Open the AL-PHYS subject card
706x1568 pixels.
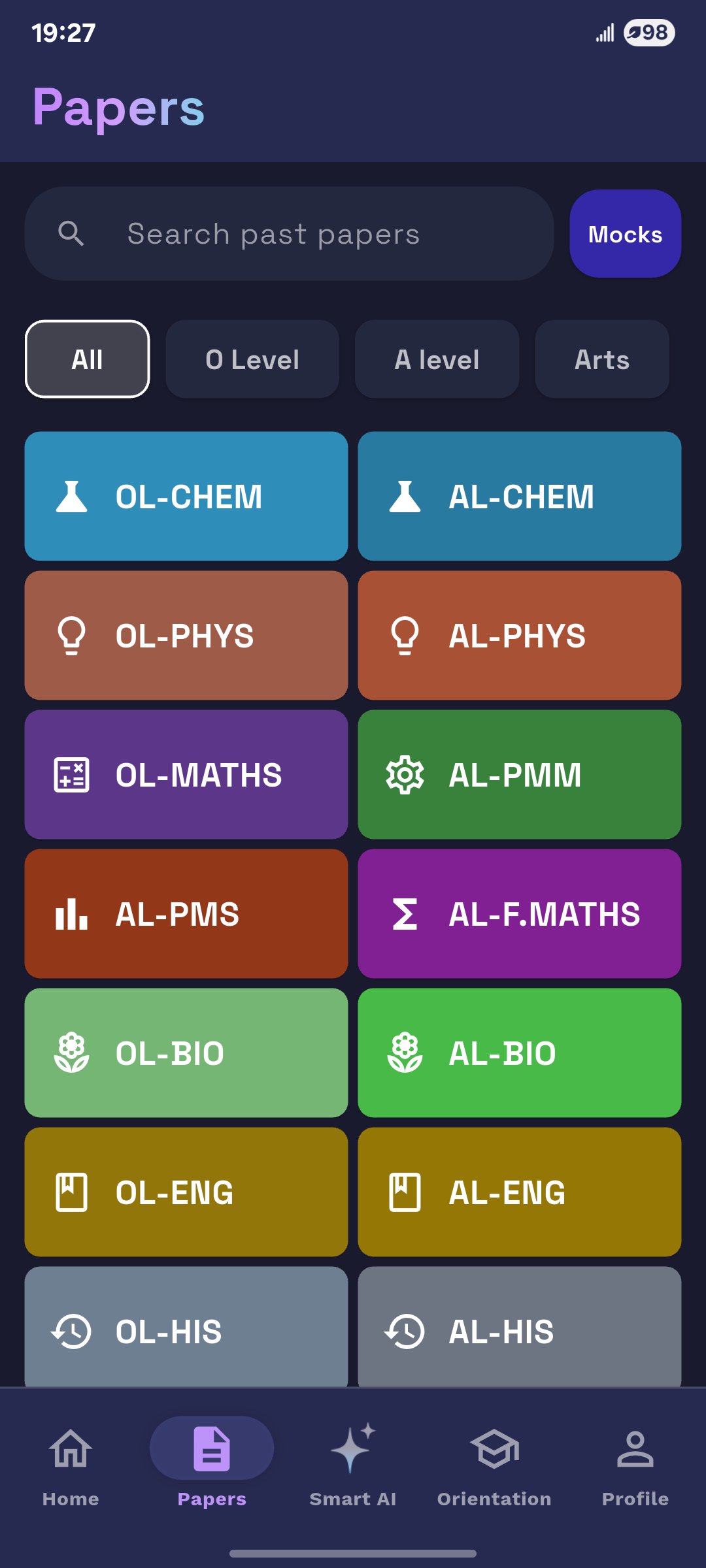click(520, 636)
